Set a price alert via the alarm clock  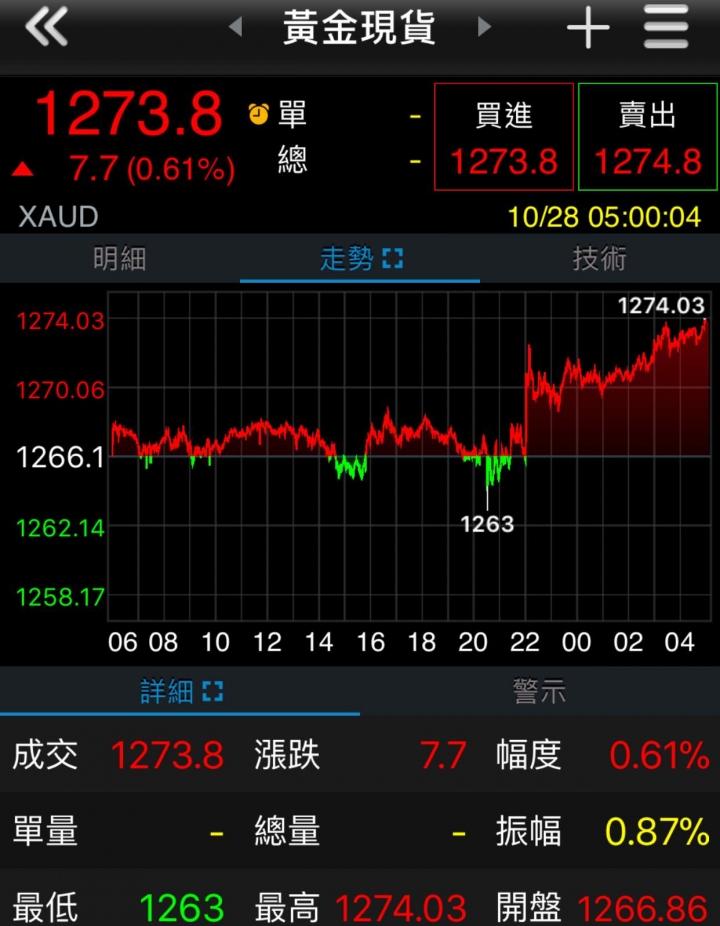pos(259,115)
